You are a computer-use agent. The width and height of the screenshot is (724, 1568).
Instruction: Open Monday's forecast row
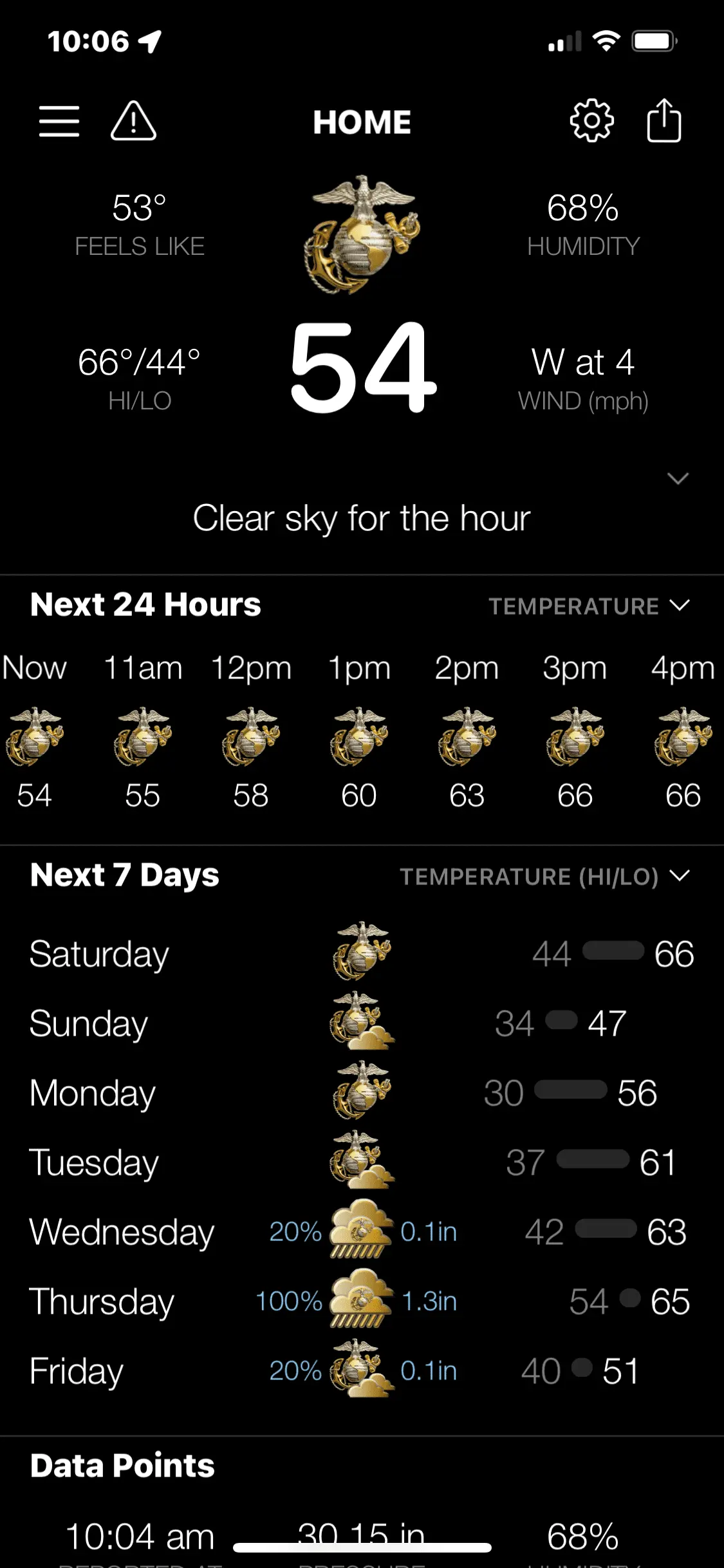362,1092
